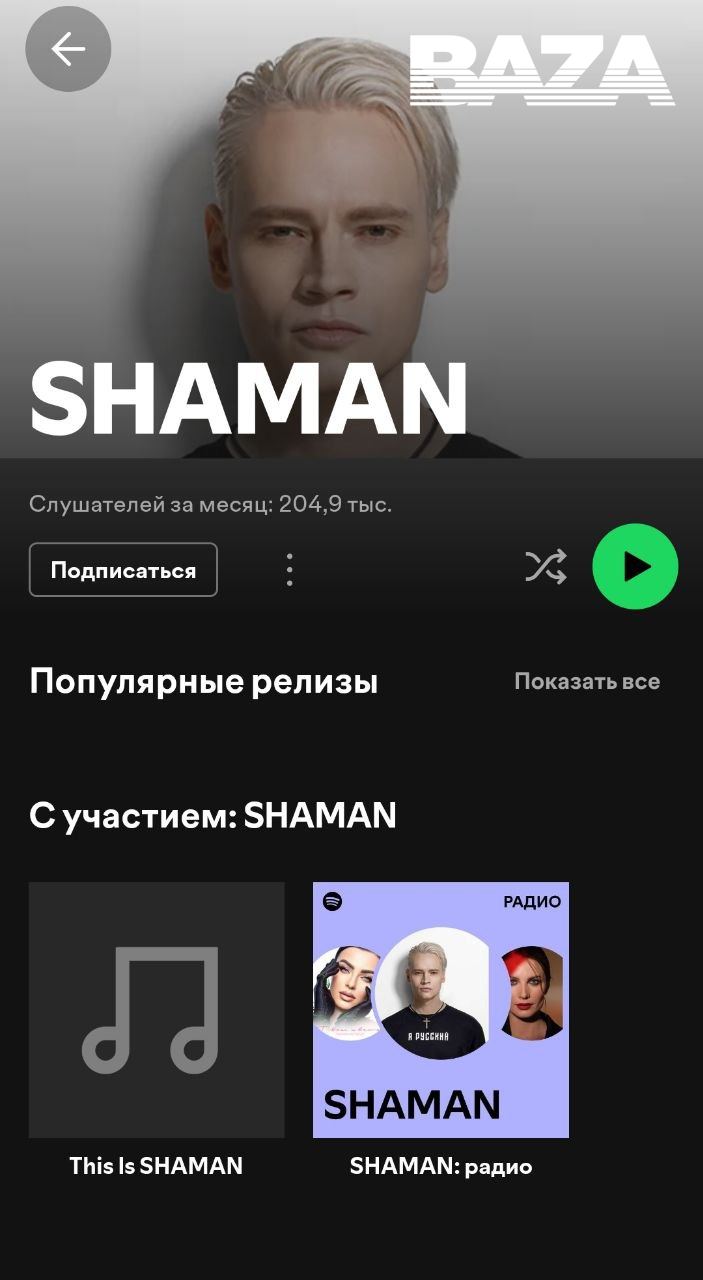Tap the Подписаться follow button
Image resolution: width=703 pixels, height=1280 pixels.
point(123,570)
